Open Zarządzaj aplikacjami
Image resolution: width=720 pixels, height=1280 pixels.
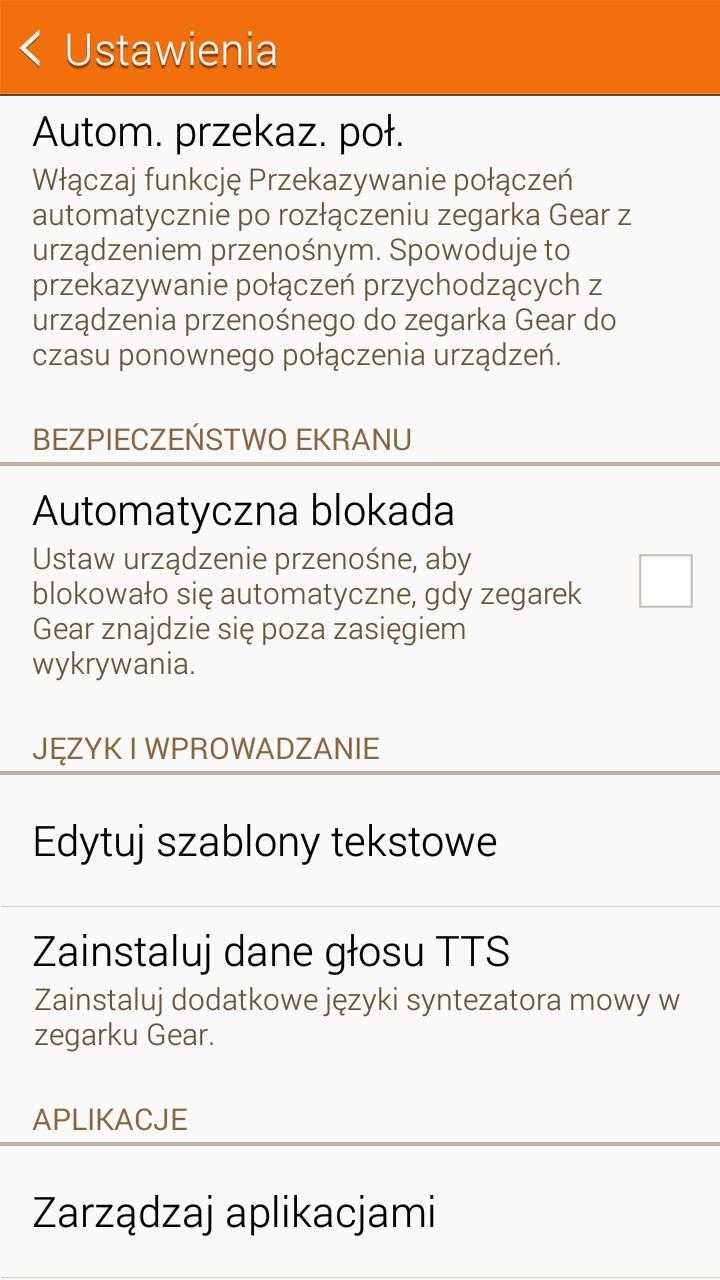click(x=360, y=1212)
